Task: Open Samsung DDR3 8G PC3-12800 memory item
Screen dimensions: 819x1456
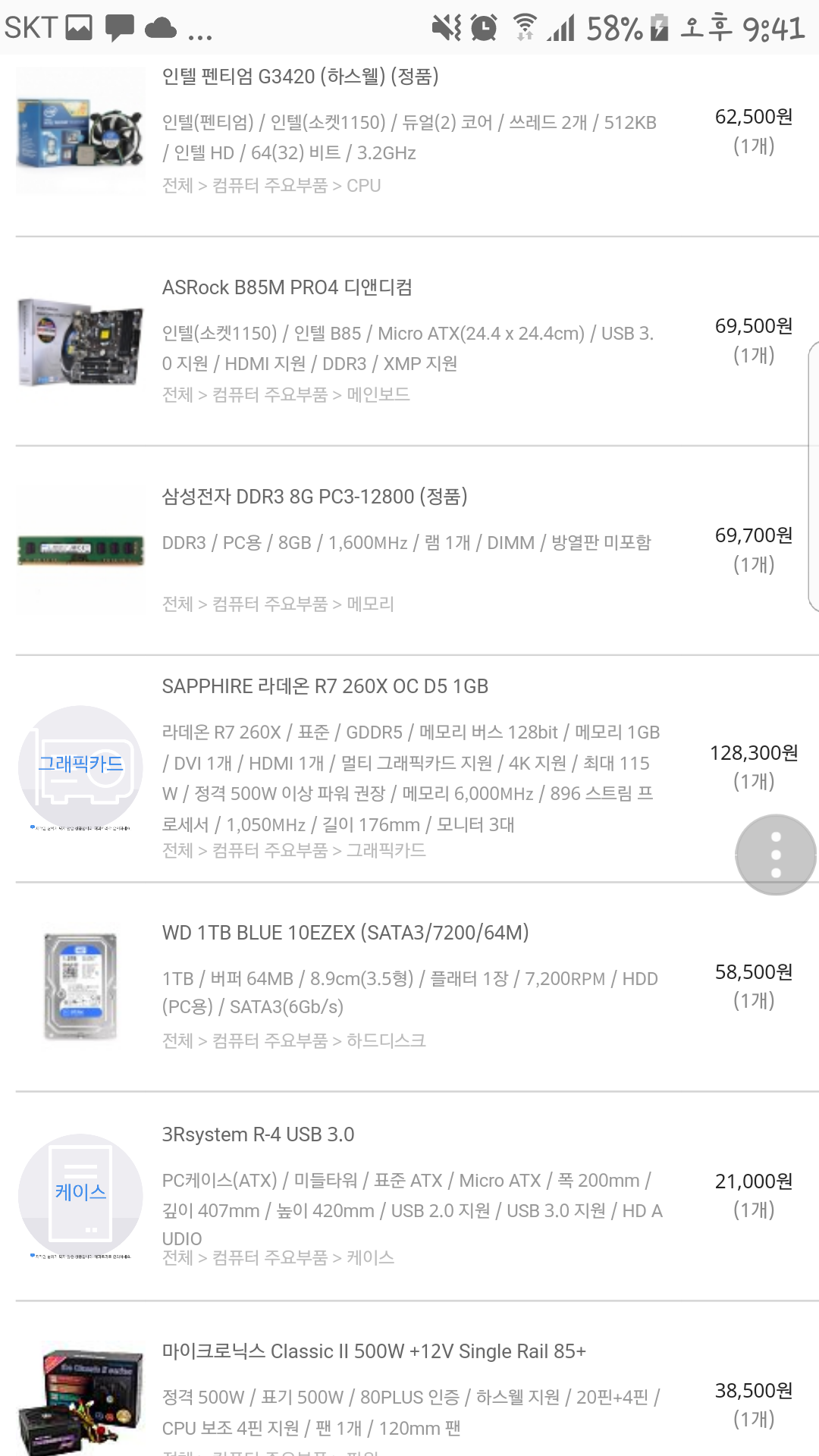Action: [x=315, y=497]
